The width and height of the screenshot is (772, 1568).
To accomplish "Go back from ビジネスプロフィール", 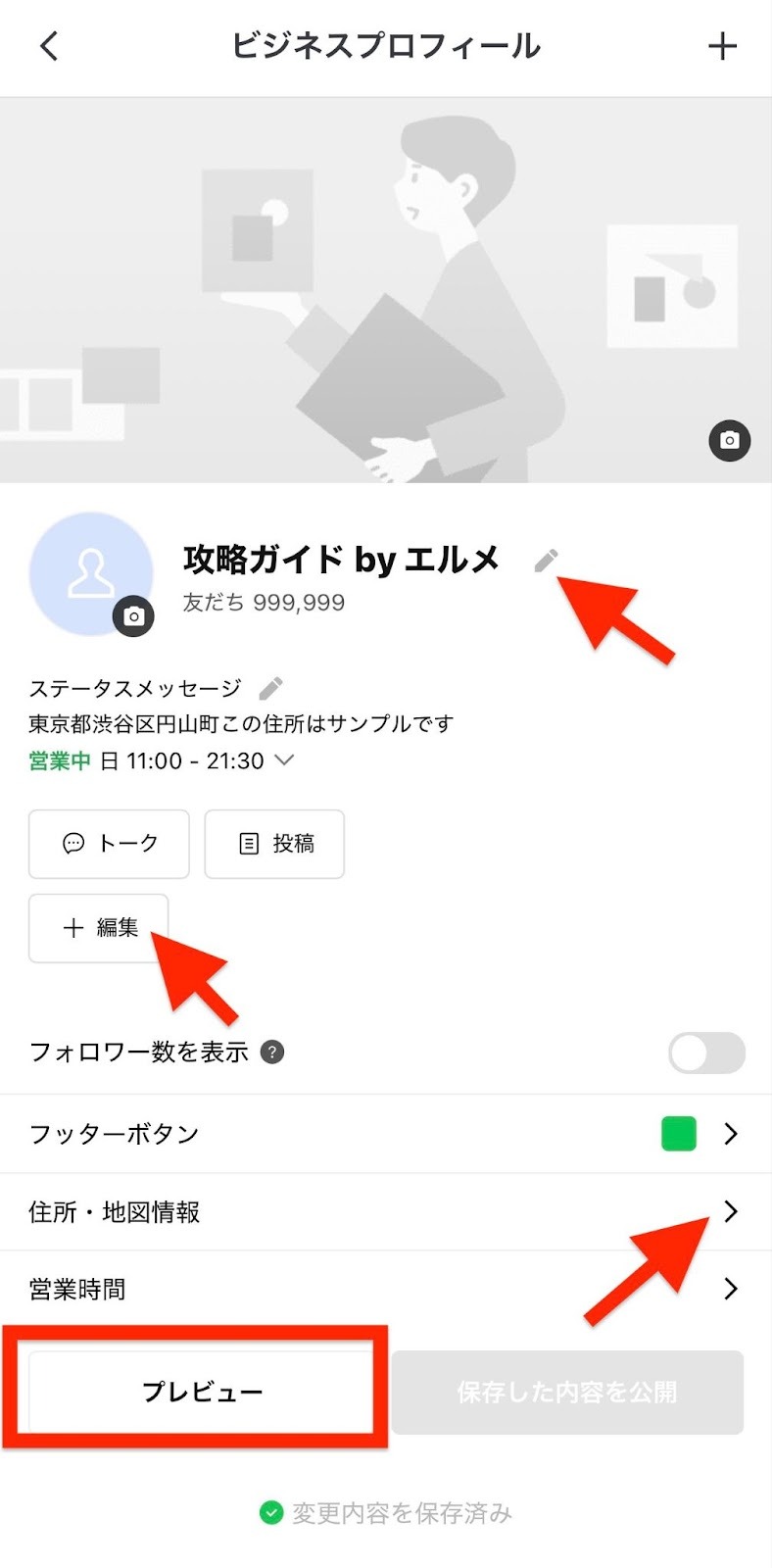I will pyautogui.click(x=49, y=46).
